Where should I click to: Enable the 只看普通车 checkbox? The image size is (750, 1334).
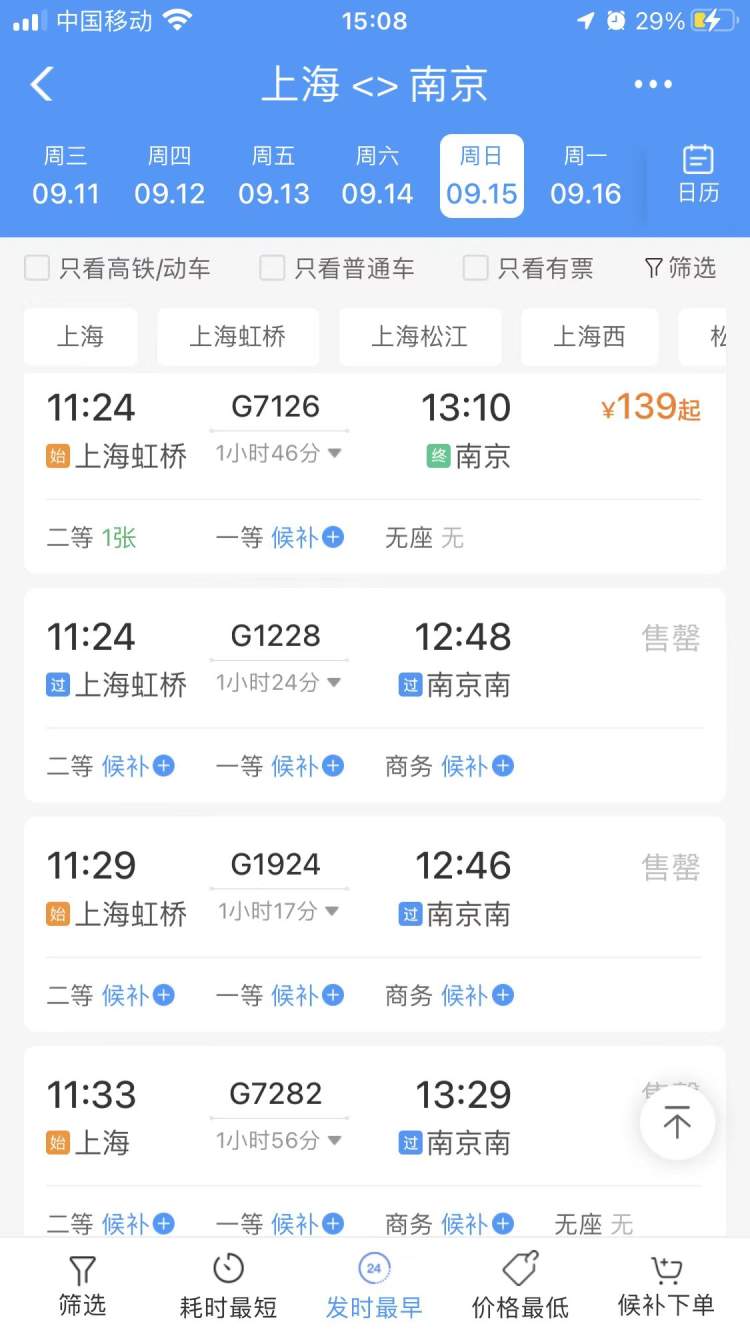click(272, 268)
